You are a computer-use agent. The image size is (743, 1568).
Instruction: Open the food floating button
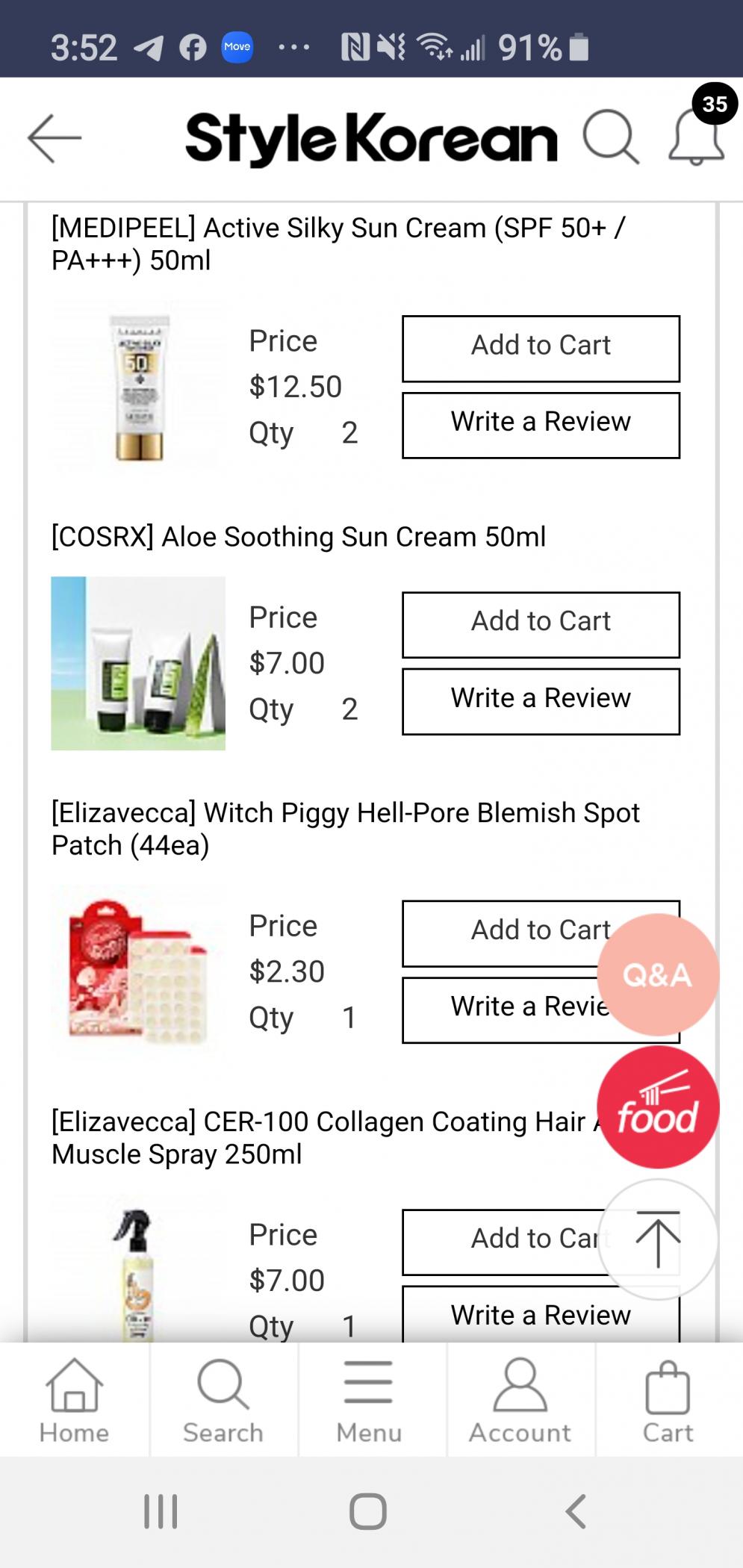657,1107
